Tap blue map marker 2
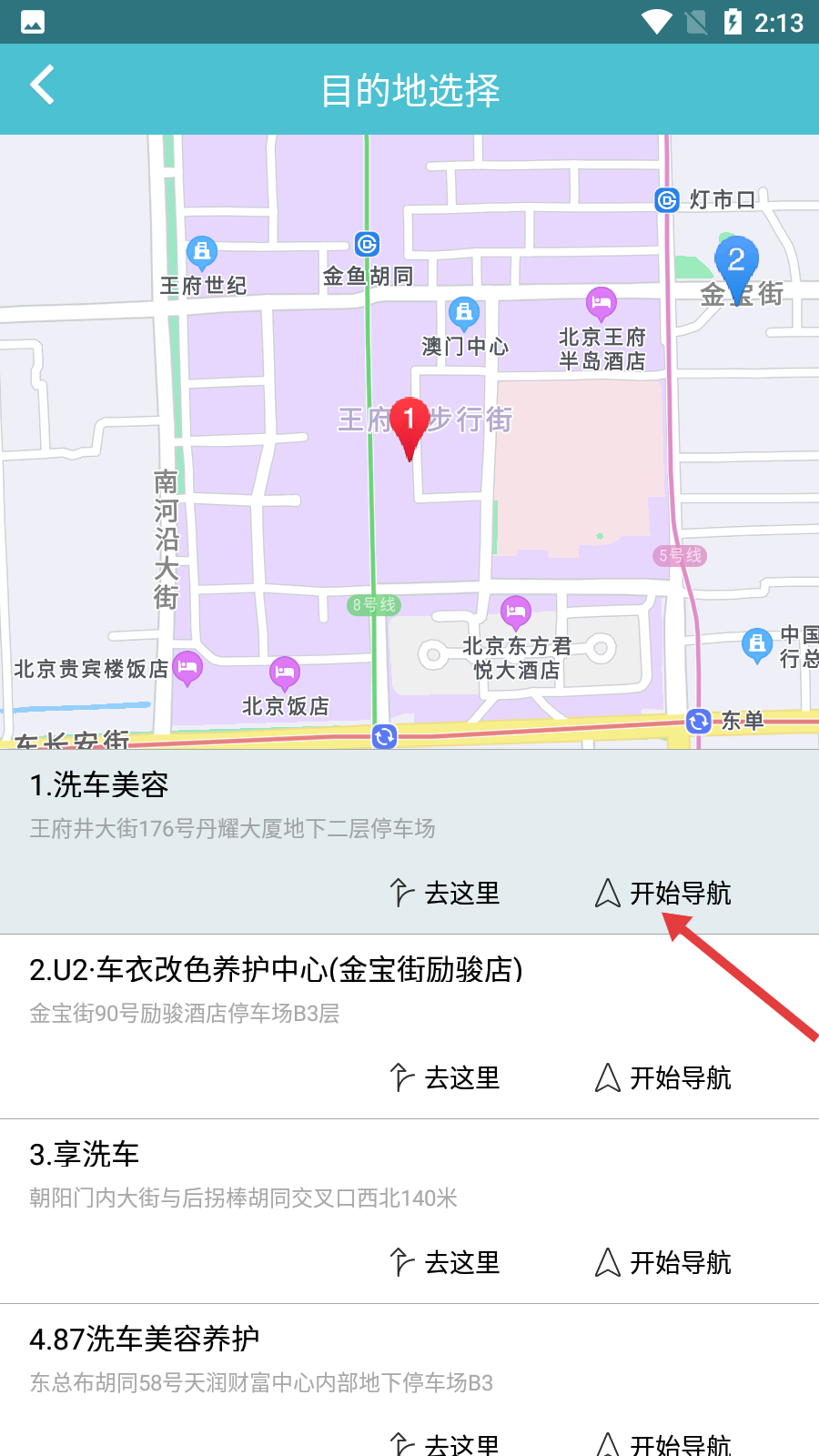The image size is (819, 1456). [736, 266]
